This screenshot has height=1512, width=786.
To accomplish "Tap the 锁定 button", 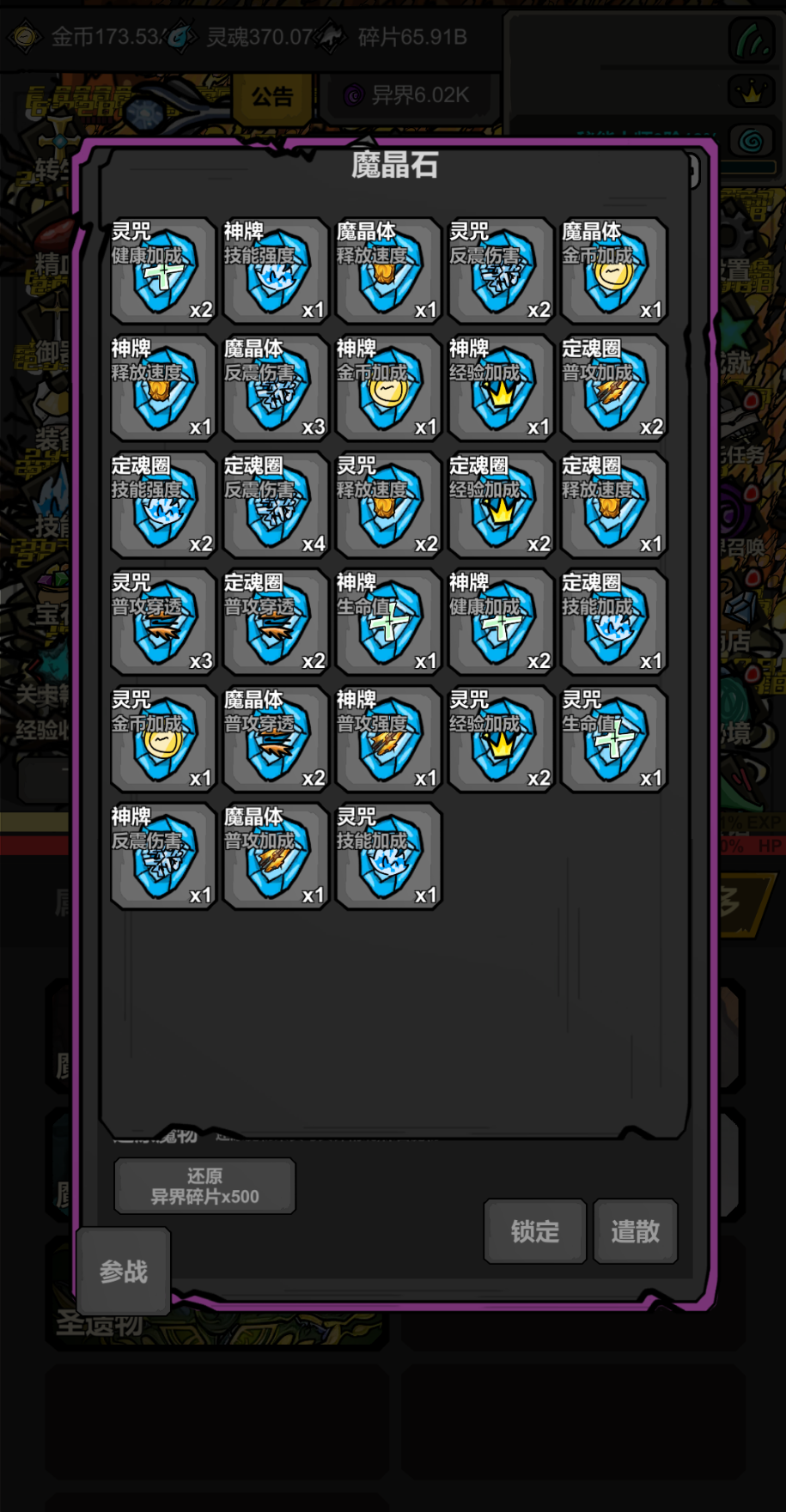I will point(534,1231).
